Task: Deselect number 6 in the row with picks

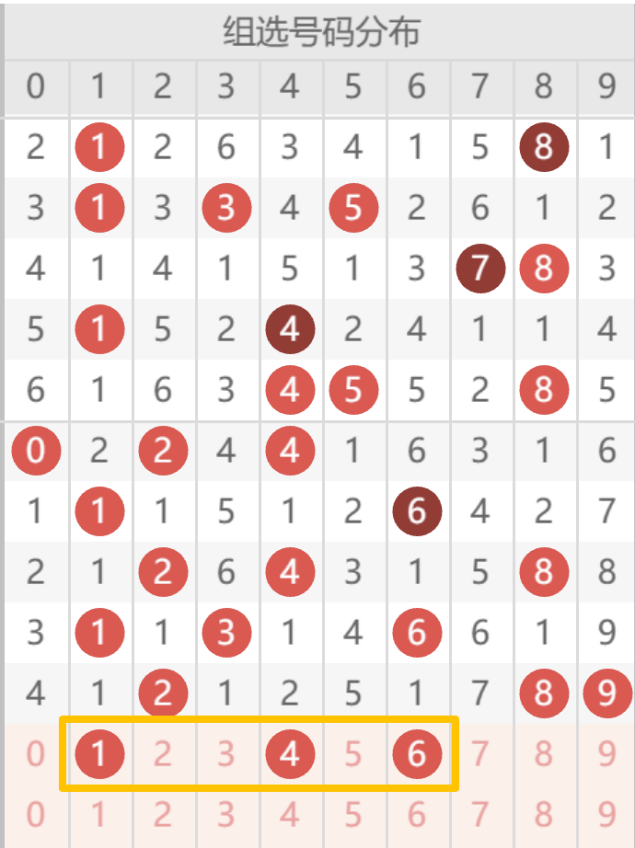Action: coord(417,753)
